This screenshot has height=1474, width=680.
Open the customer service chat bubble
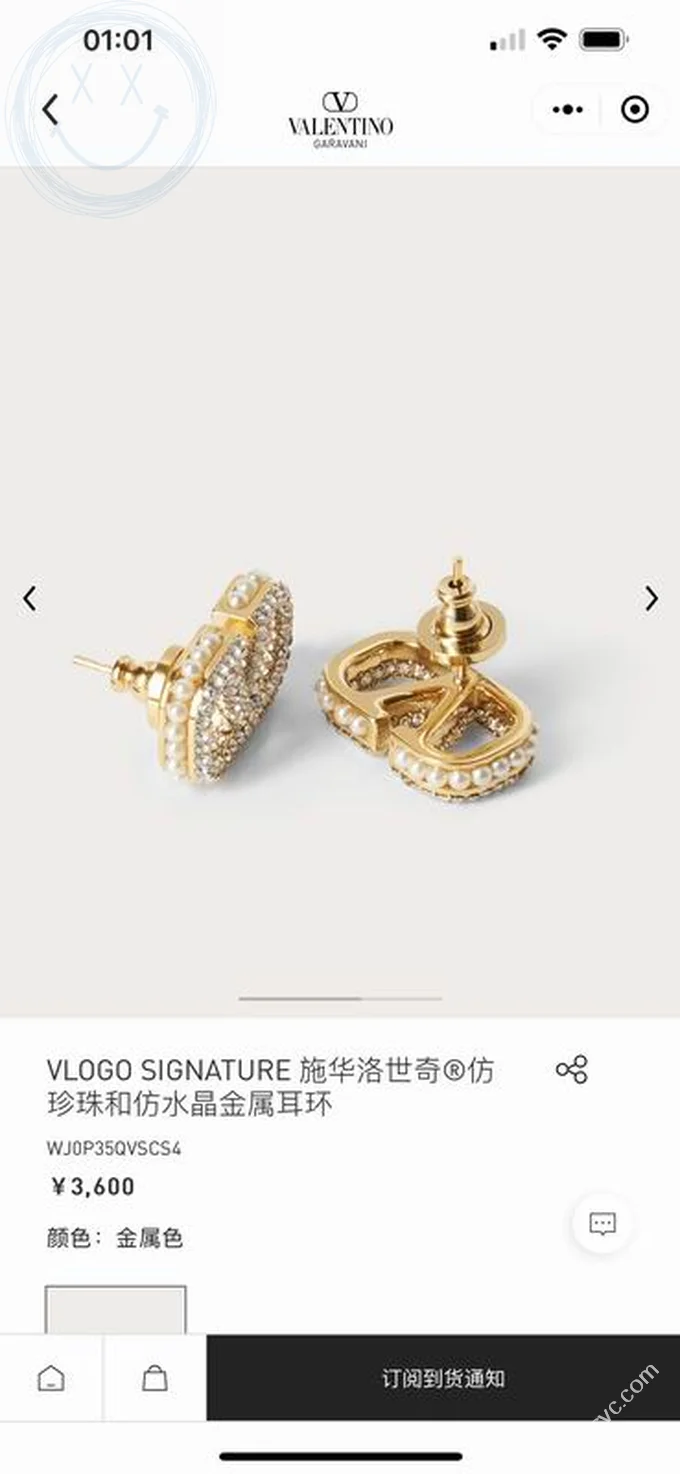pos(602,1223)
